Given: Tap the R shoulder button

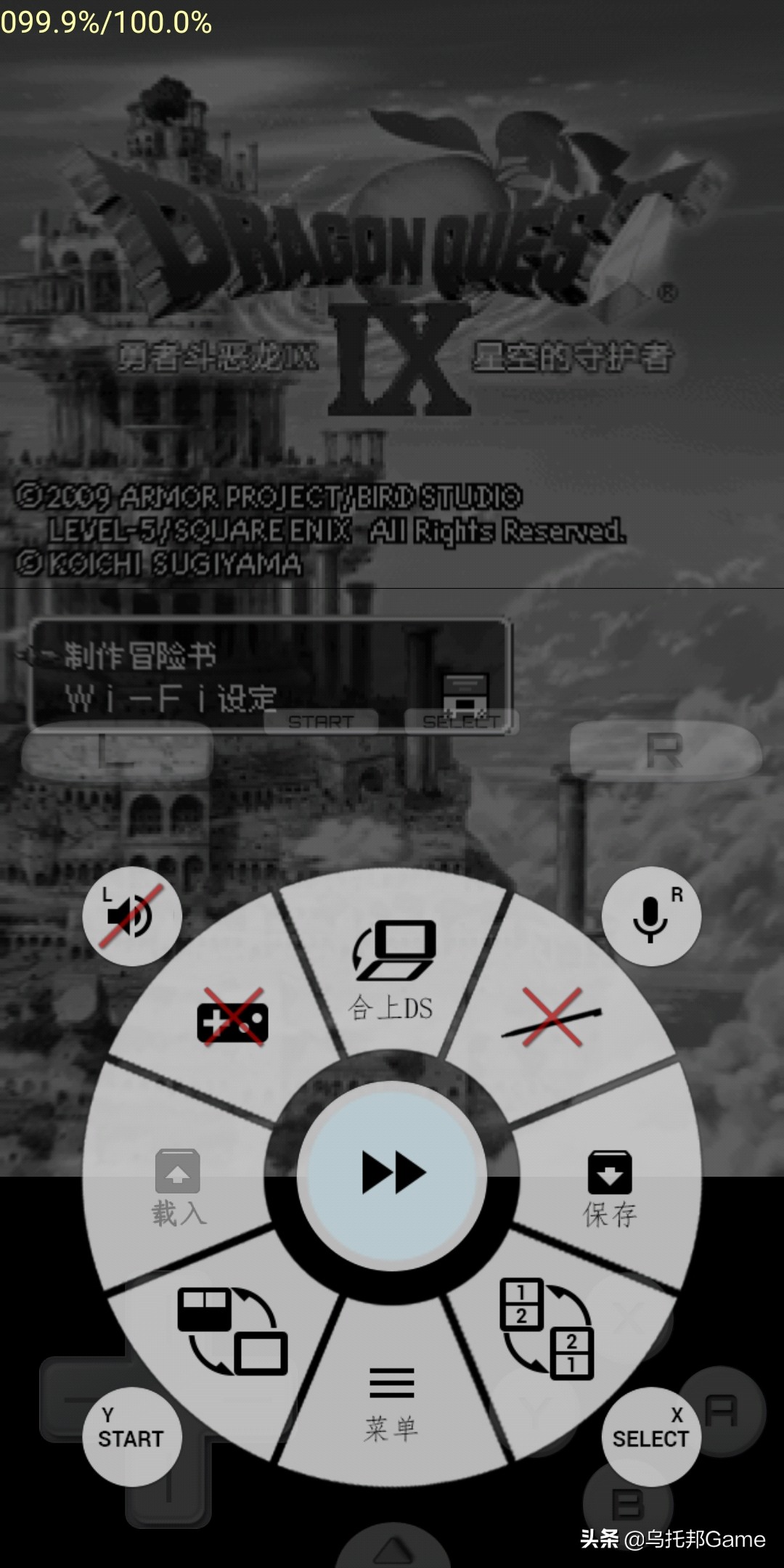Looking at the screenshot, I should [x=664, y=751].
